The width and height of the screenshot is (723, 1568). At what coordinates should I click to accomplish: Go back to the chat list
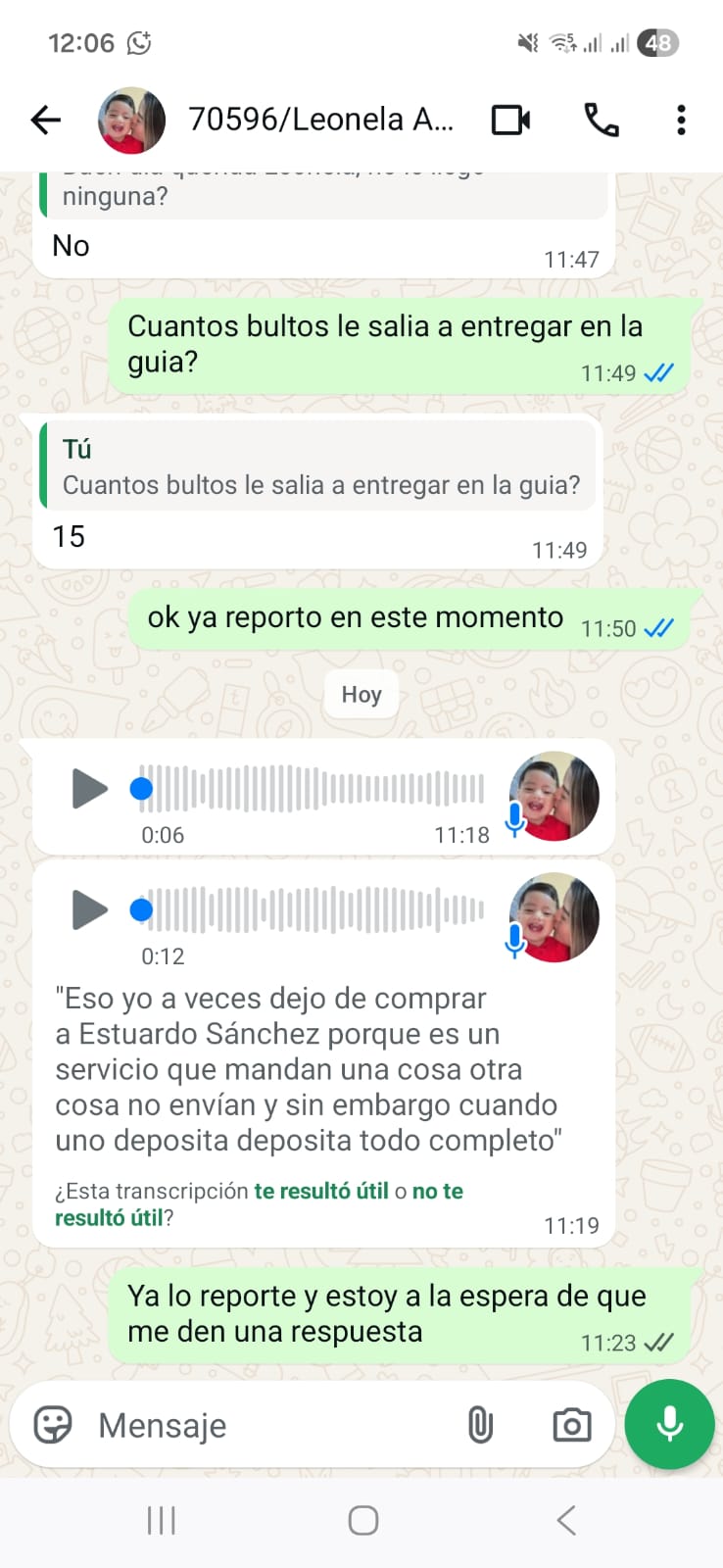tap(45, 120)
